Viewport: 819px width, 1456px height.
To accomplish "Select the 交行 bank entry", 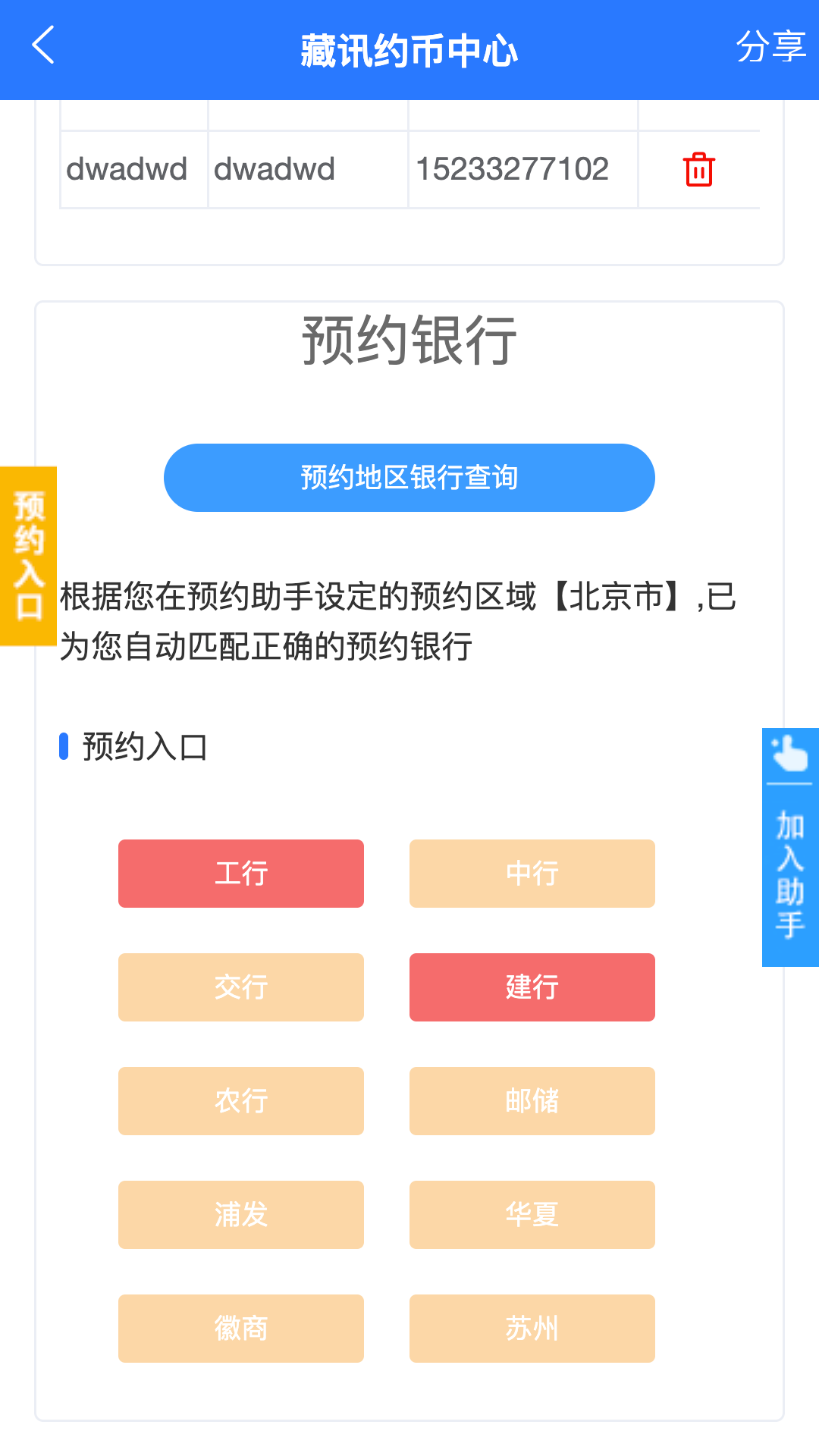I will point(240,987).
